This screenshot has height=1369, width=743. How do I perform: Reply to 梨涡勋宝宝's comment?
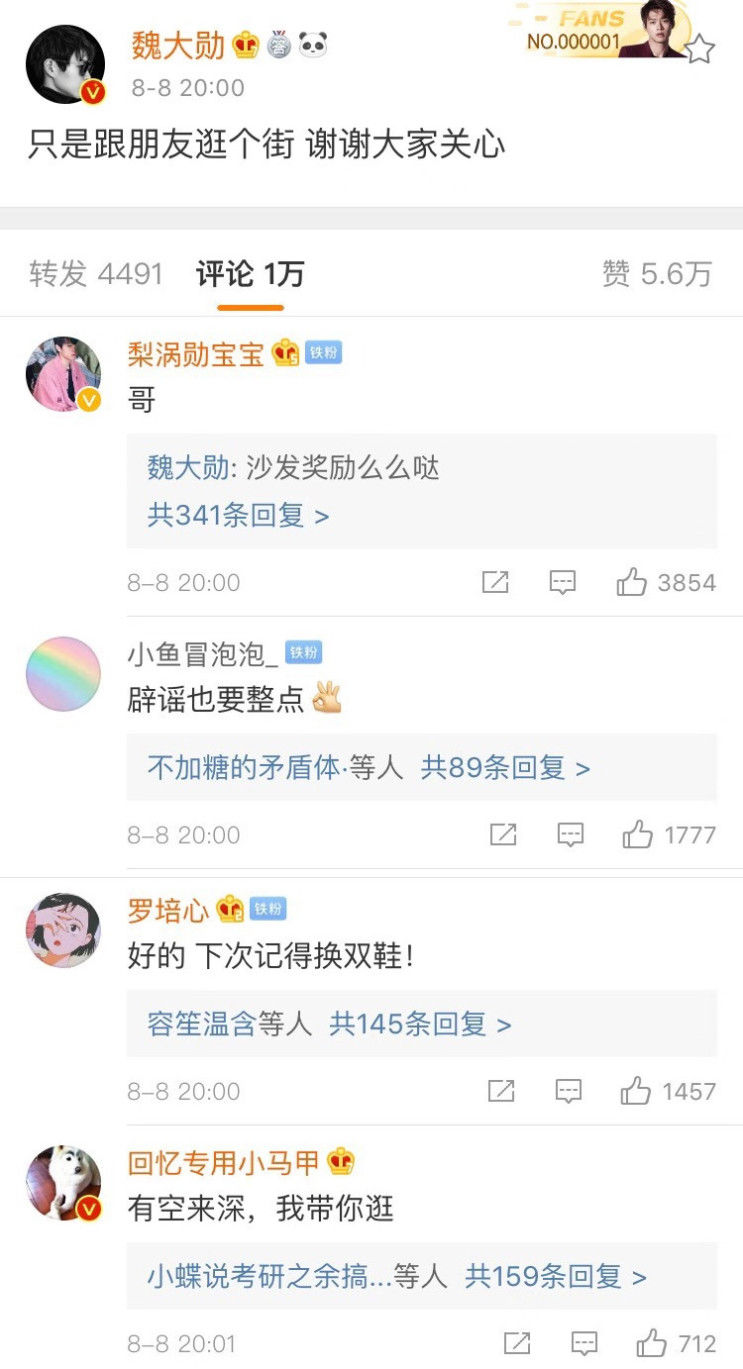point(563,583)
